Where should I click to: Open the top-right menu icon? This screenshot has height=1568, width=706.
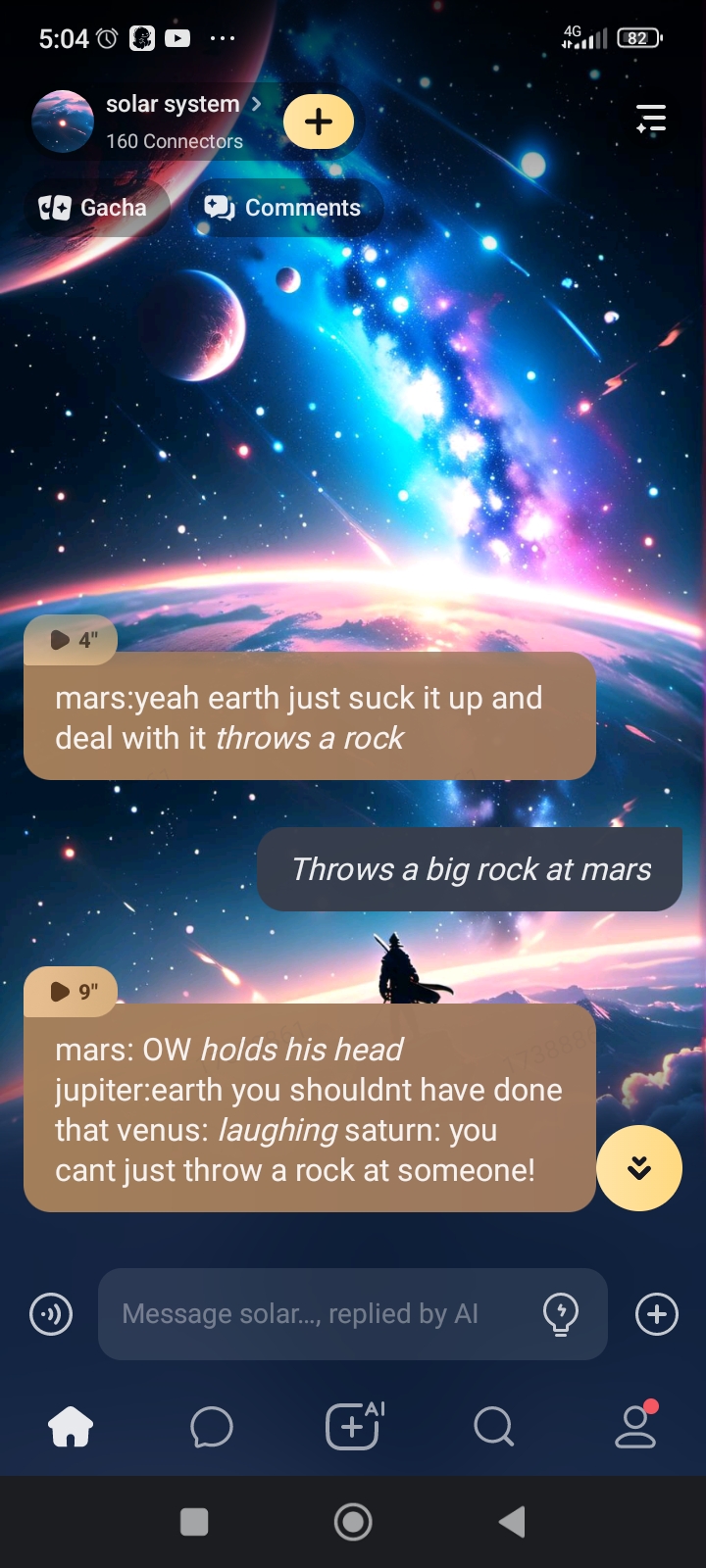(x=651, y=119)
